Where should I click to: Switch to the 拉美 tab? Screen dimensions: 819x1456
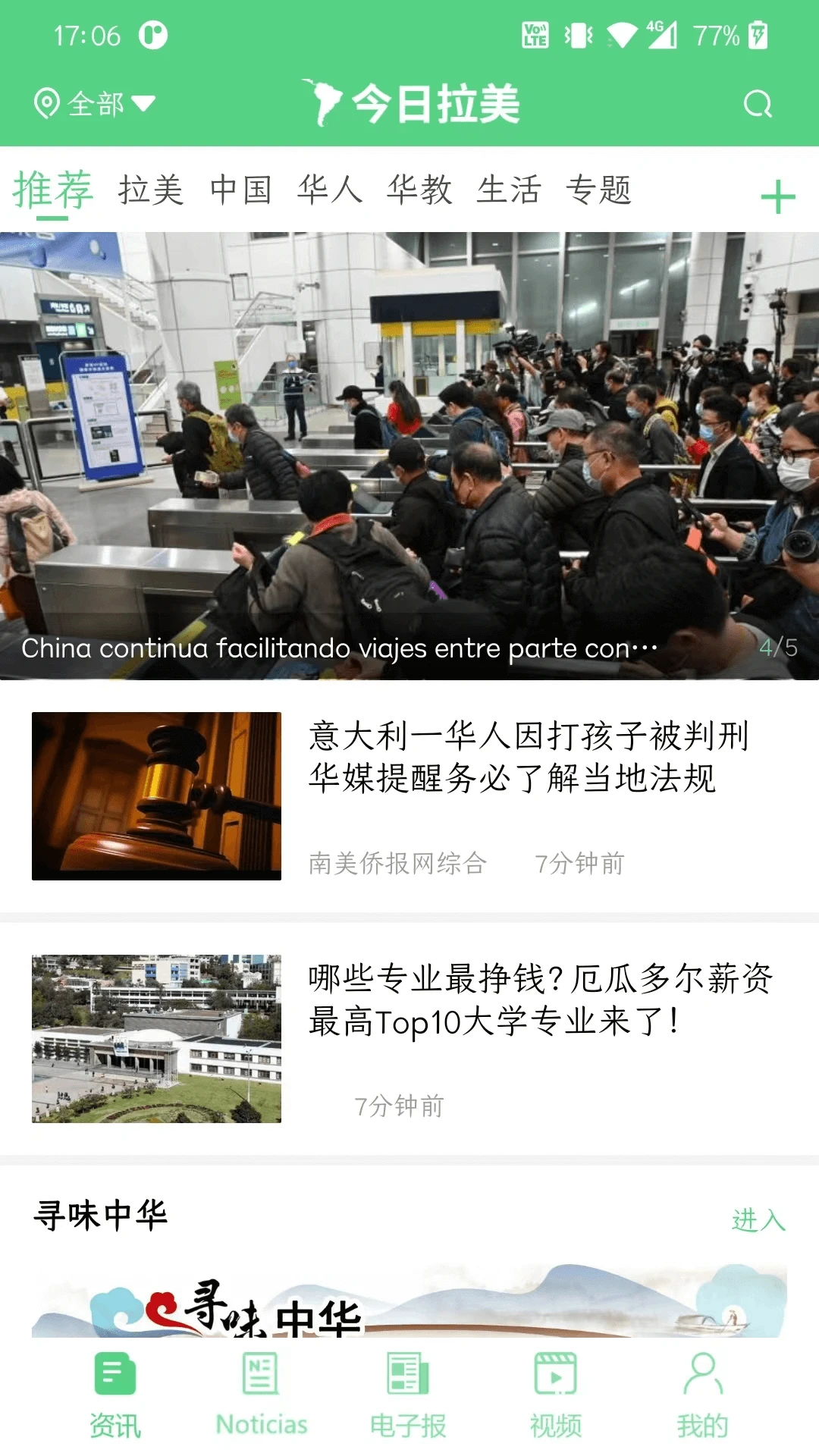point(150,190)
